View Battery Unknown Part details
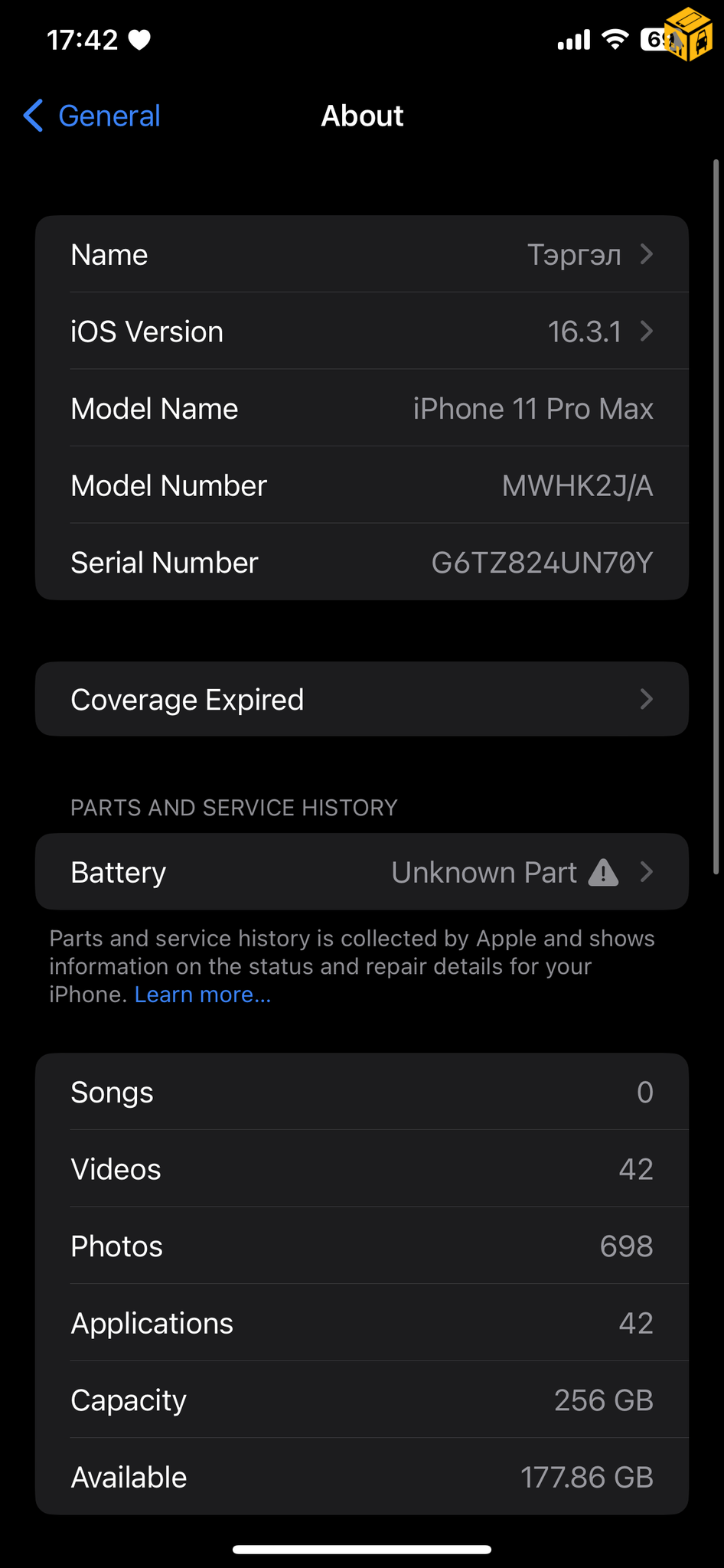Viewport: 724px width, 1568px height. 361,872
